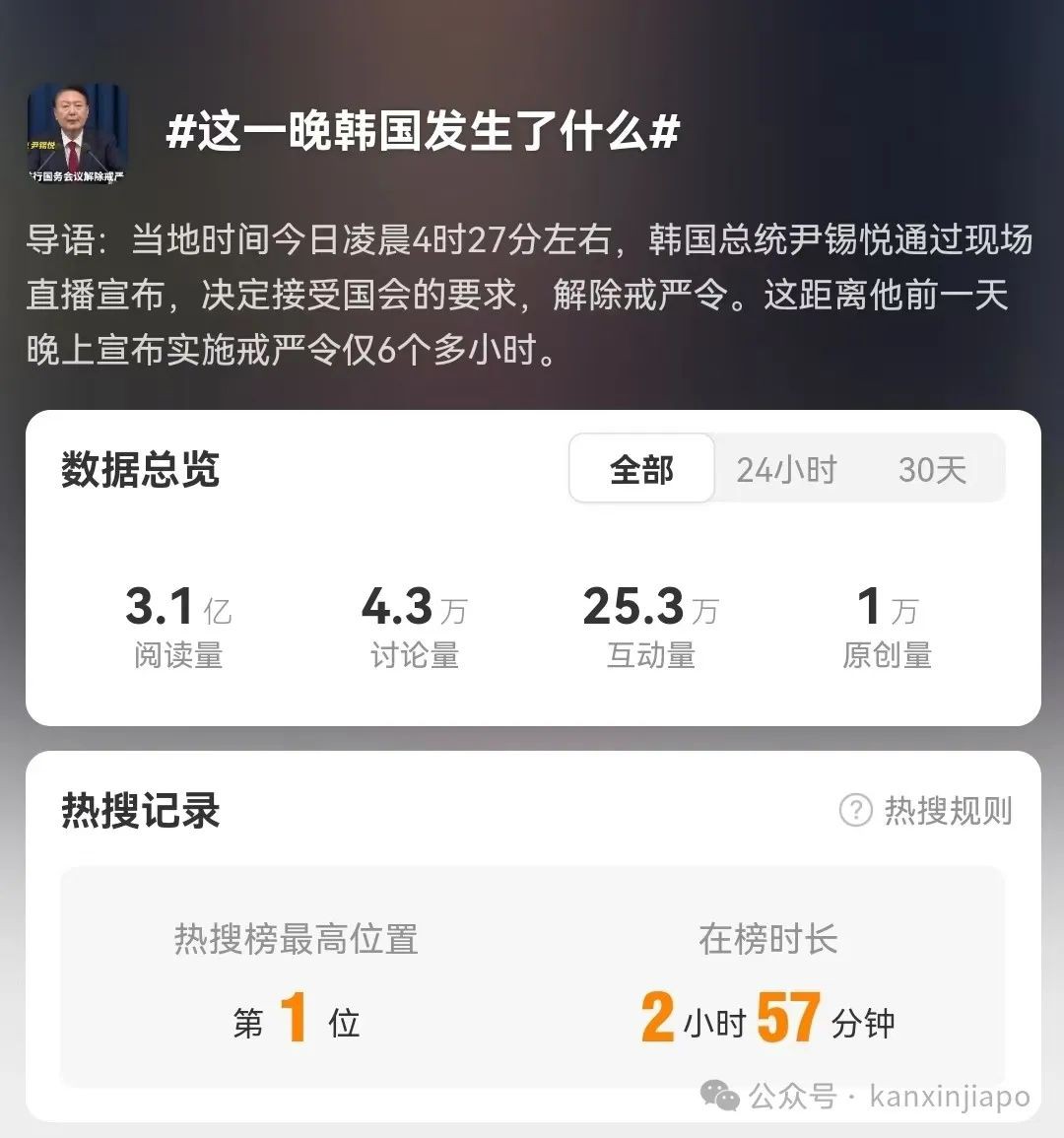Viewport: 1064px width, 1138px height.
Task: Expand the 热搜记录 section
Action: [140, 812]
